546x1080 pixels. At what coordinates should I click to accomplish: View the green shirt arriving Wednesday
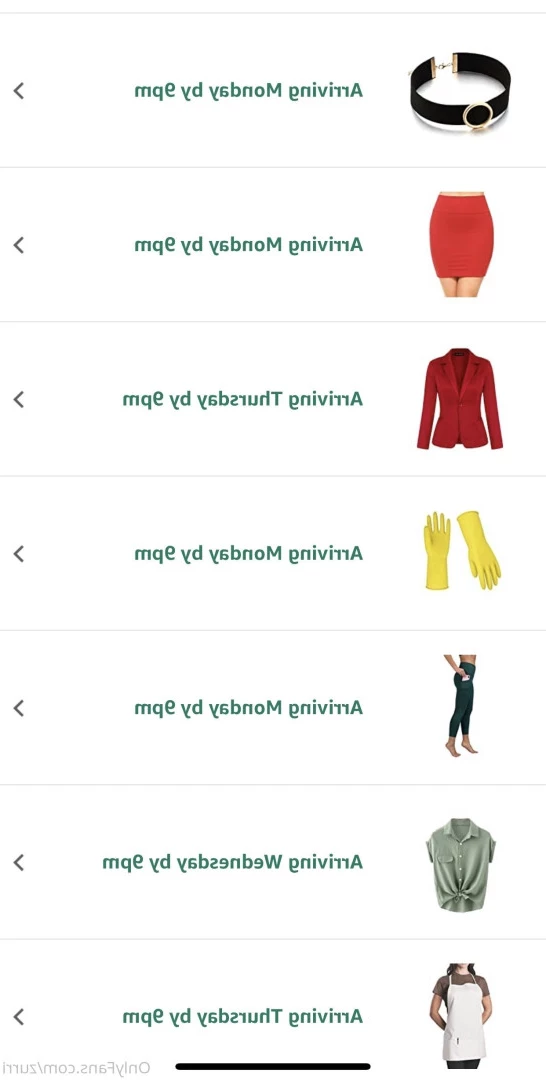pos(273,862)
